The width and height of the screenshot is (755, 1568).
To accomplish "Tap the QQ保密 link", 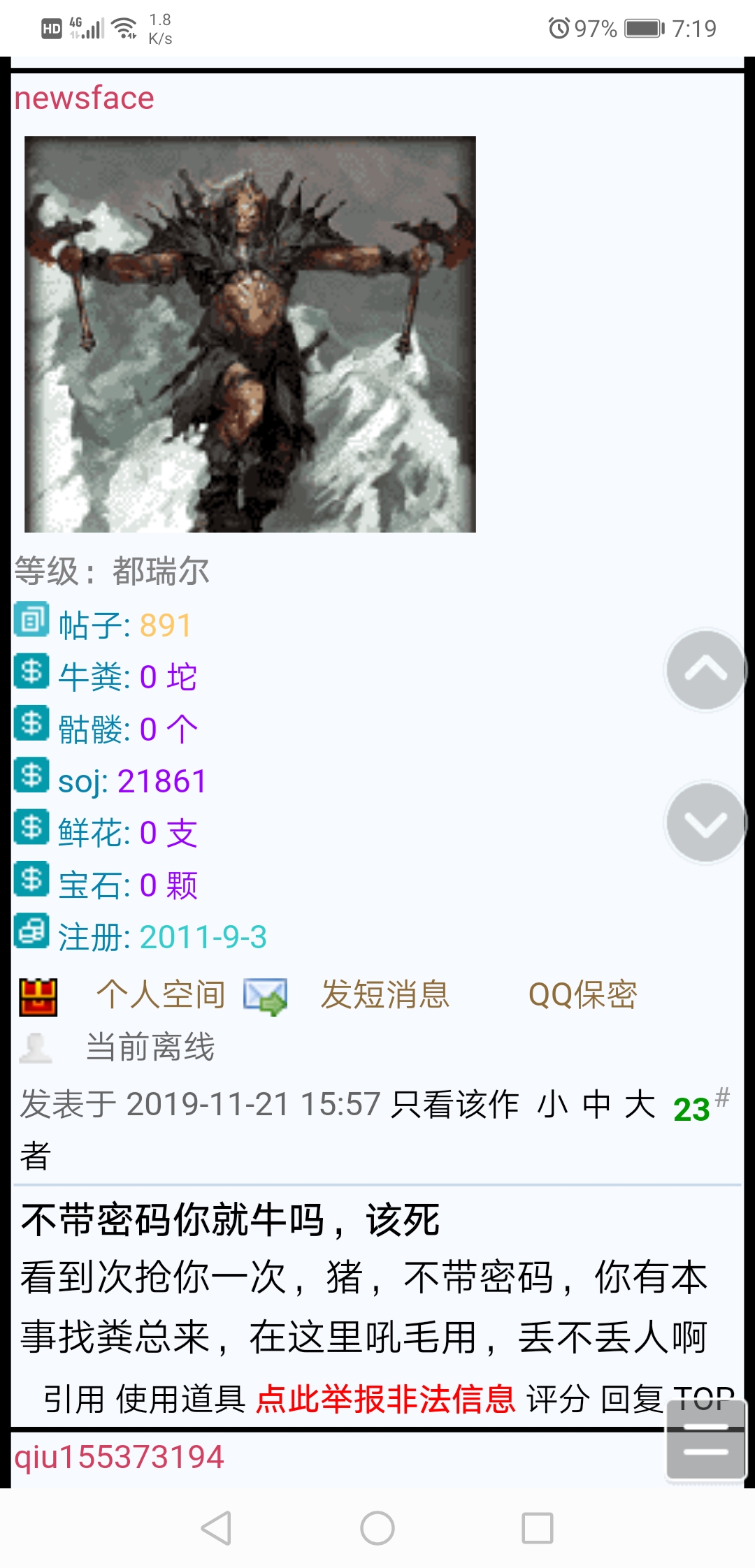I will 582,995.
